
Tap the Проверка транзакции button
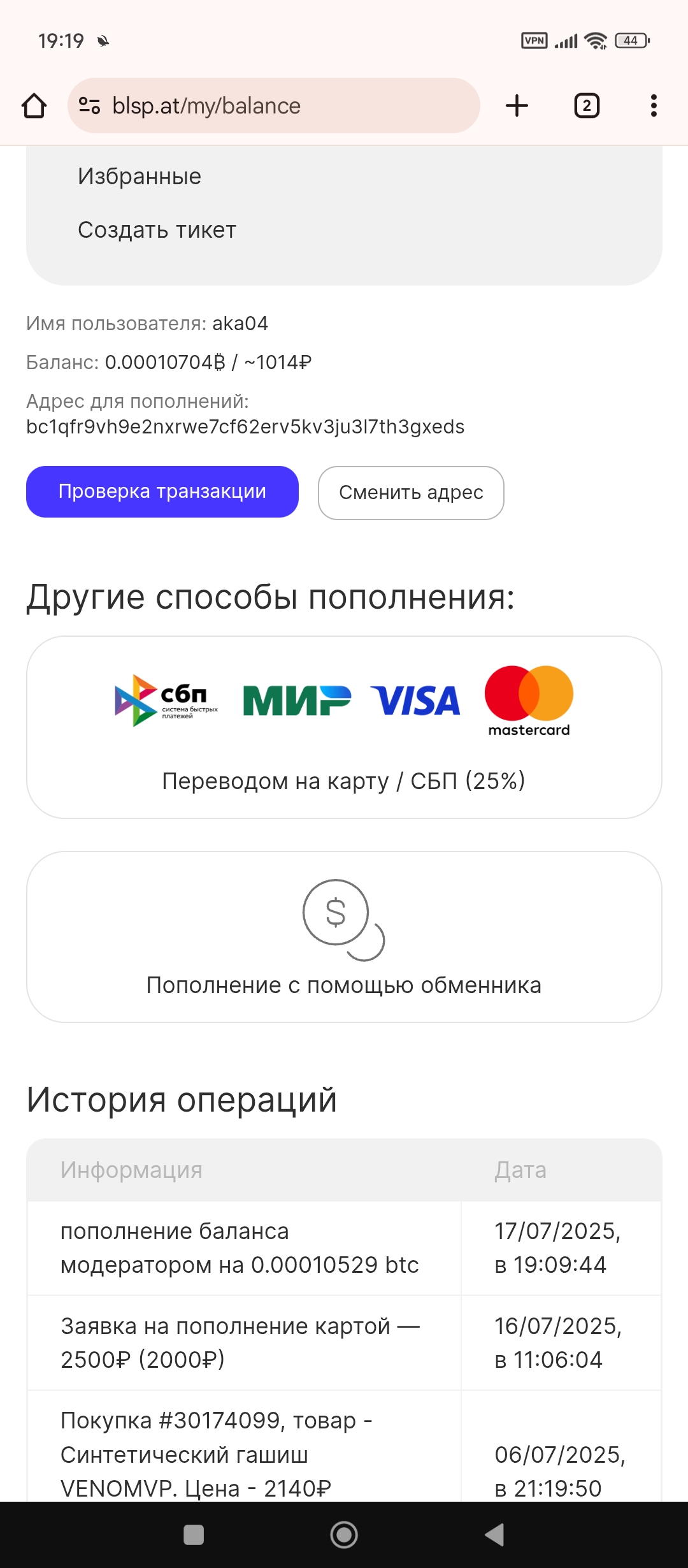click(162, 491)
